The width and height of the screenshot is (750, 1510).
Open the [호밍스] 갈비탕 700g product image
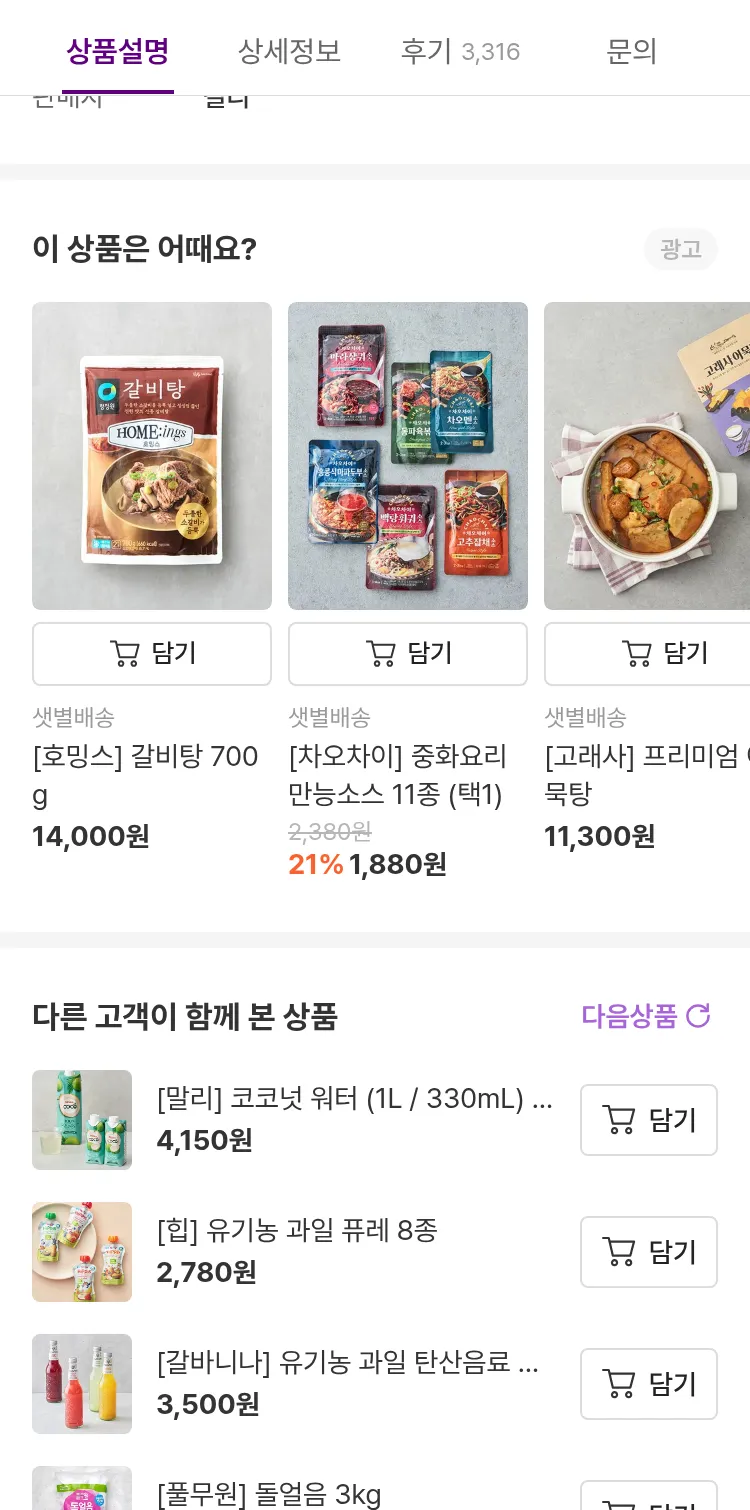152,456
